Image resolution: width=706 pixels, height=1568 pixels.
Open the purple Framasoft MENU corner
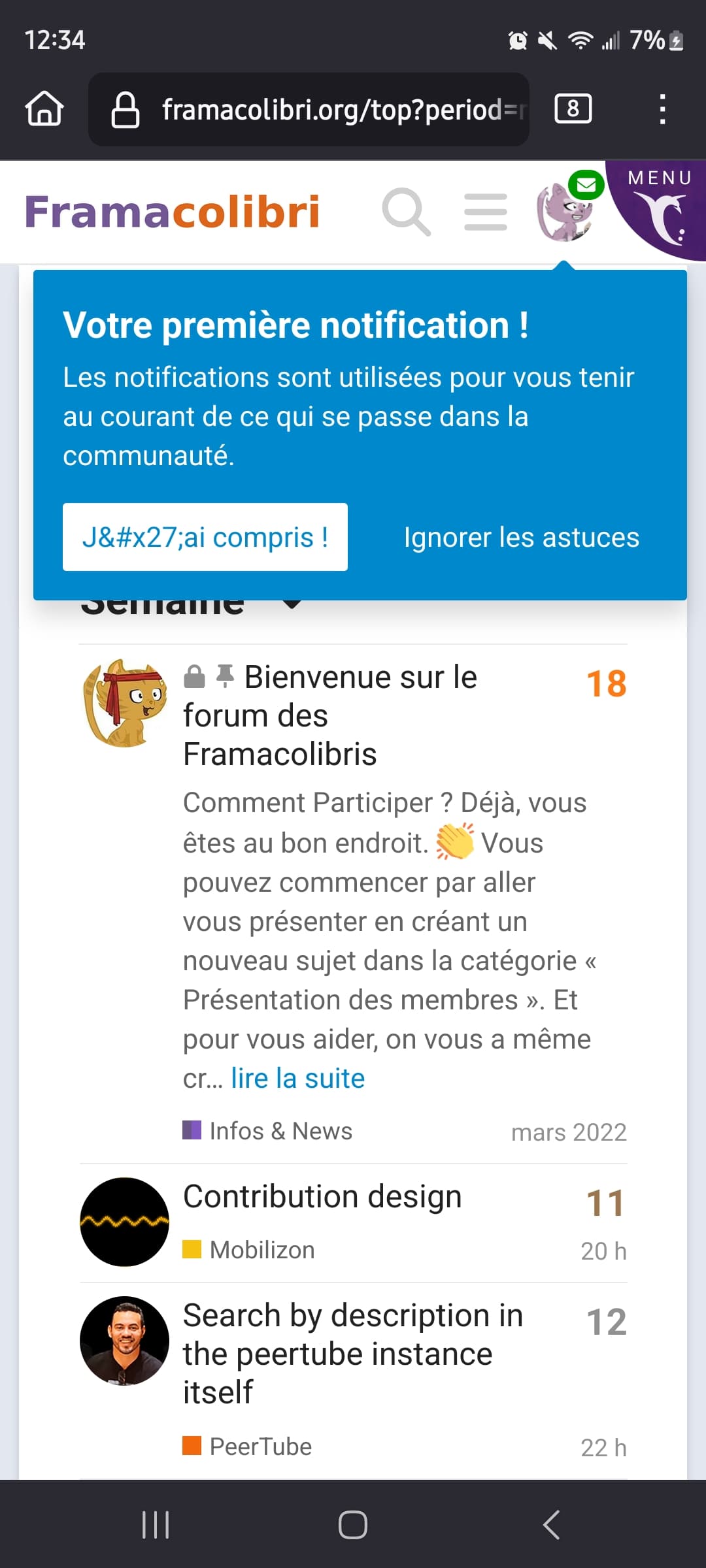(660, 208)
